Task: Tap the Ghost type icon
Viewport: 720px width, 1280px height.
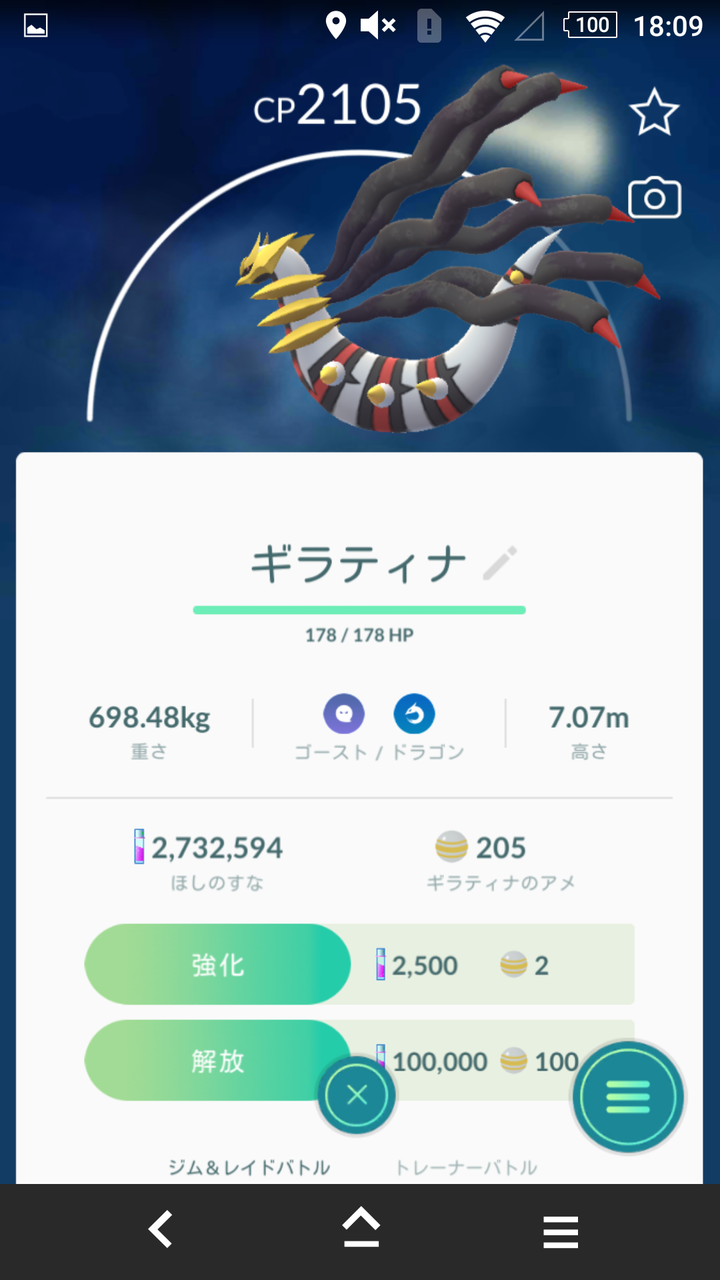Action: (x=344, y=714)
